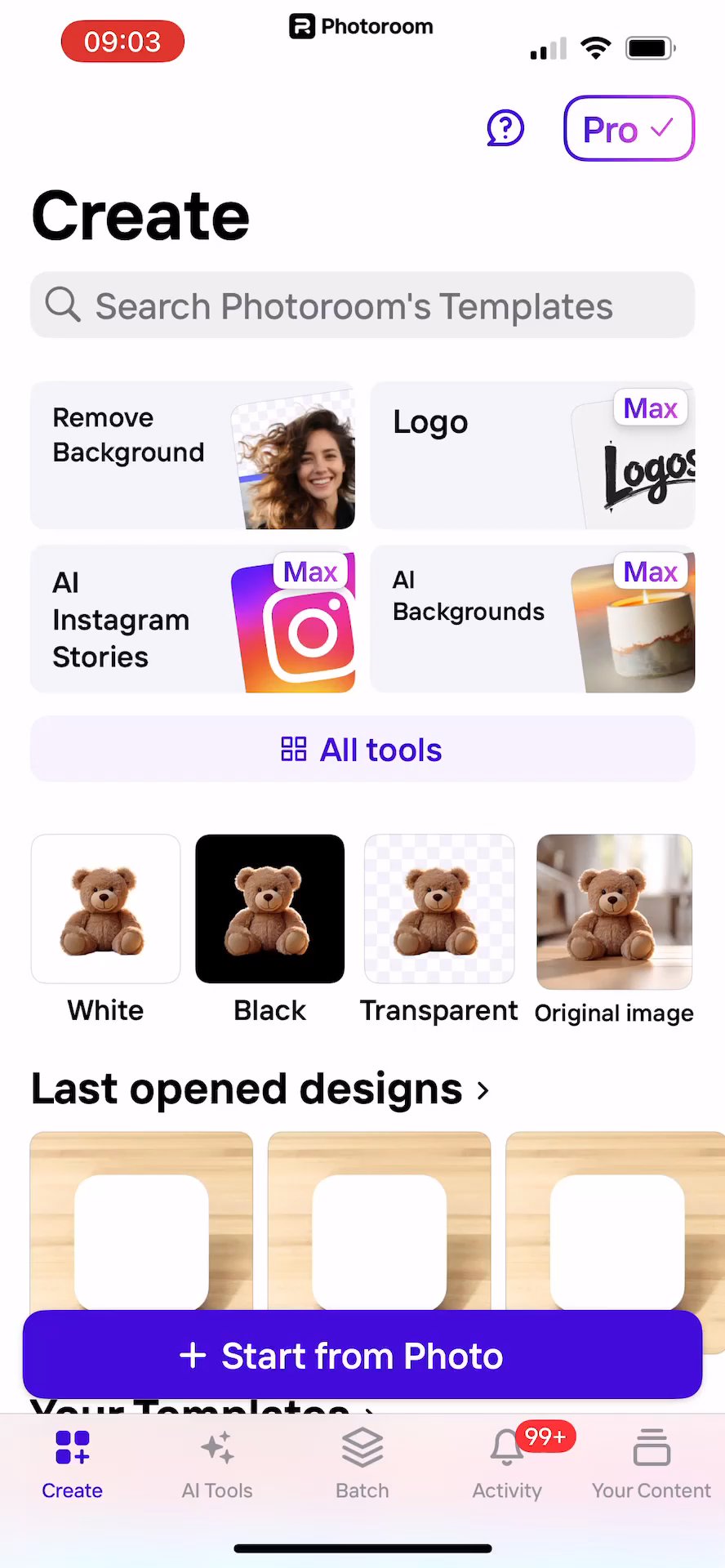Go to Your Content tab
The width and height of the screenshot is (725, 1568).
coord(651,1465)
